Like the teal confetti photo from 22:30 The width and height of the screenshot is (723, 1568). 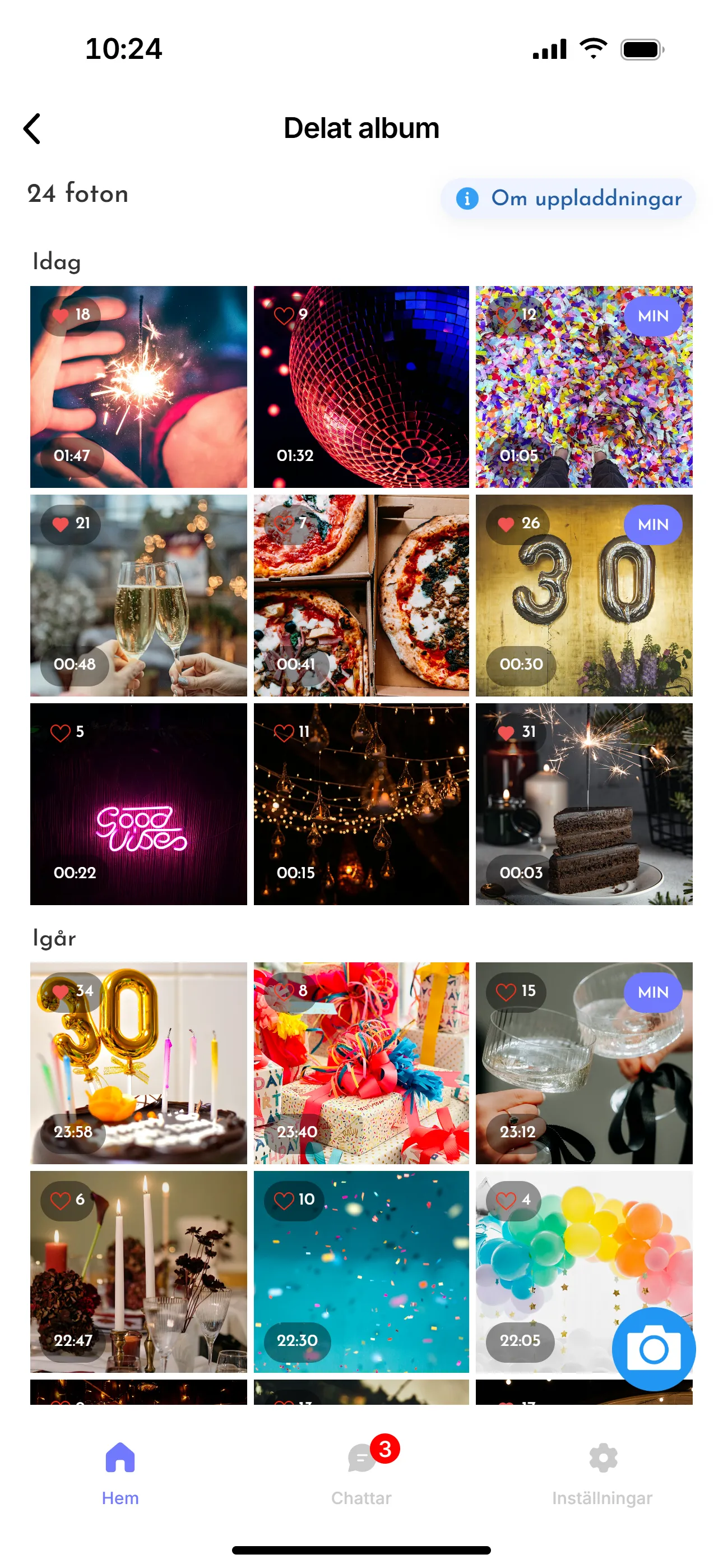pyautogui.click(x=284, y=1200)
